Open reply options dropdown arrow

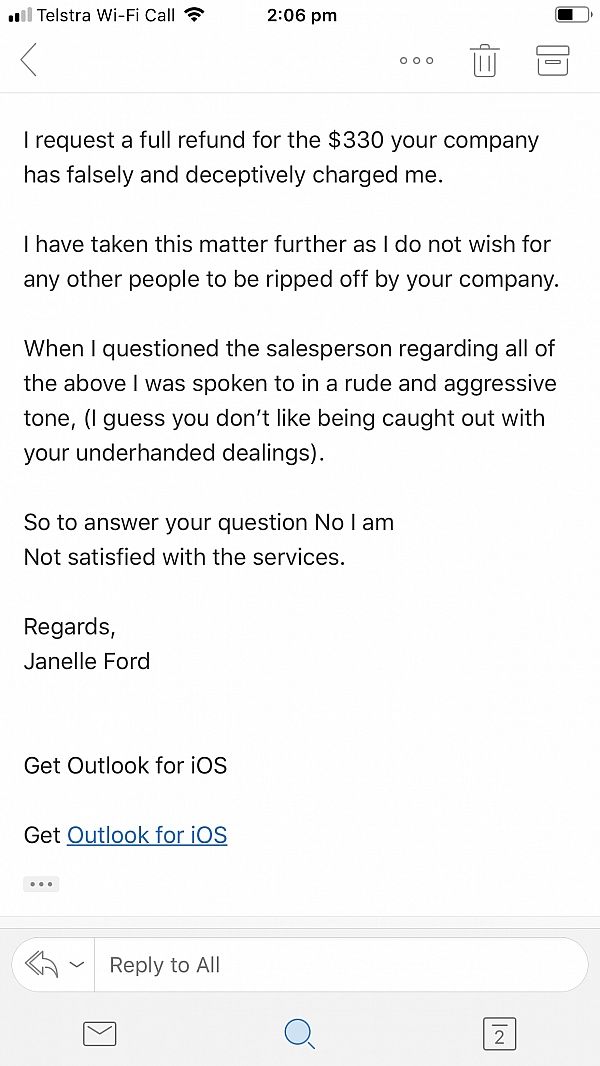click(x=77, y=965)
